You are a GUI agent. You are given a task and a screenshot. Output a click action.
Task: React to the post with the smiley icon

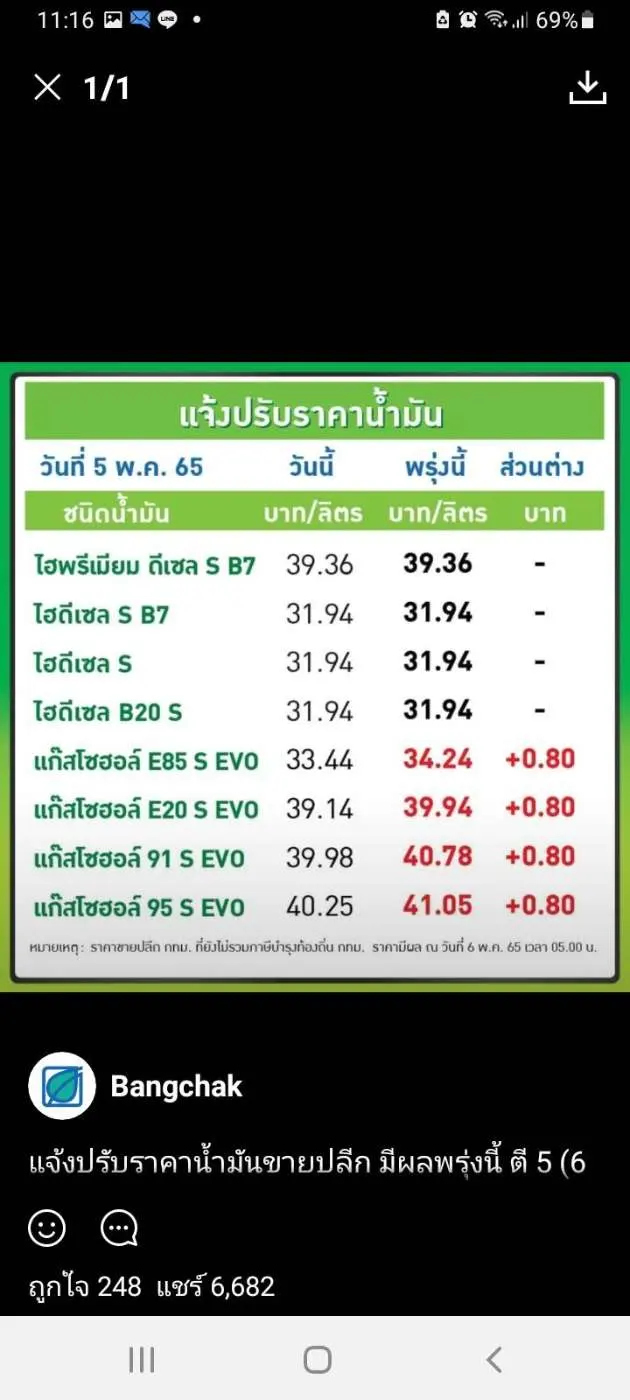coord(47,1228)
